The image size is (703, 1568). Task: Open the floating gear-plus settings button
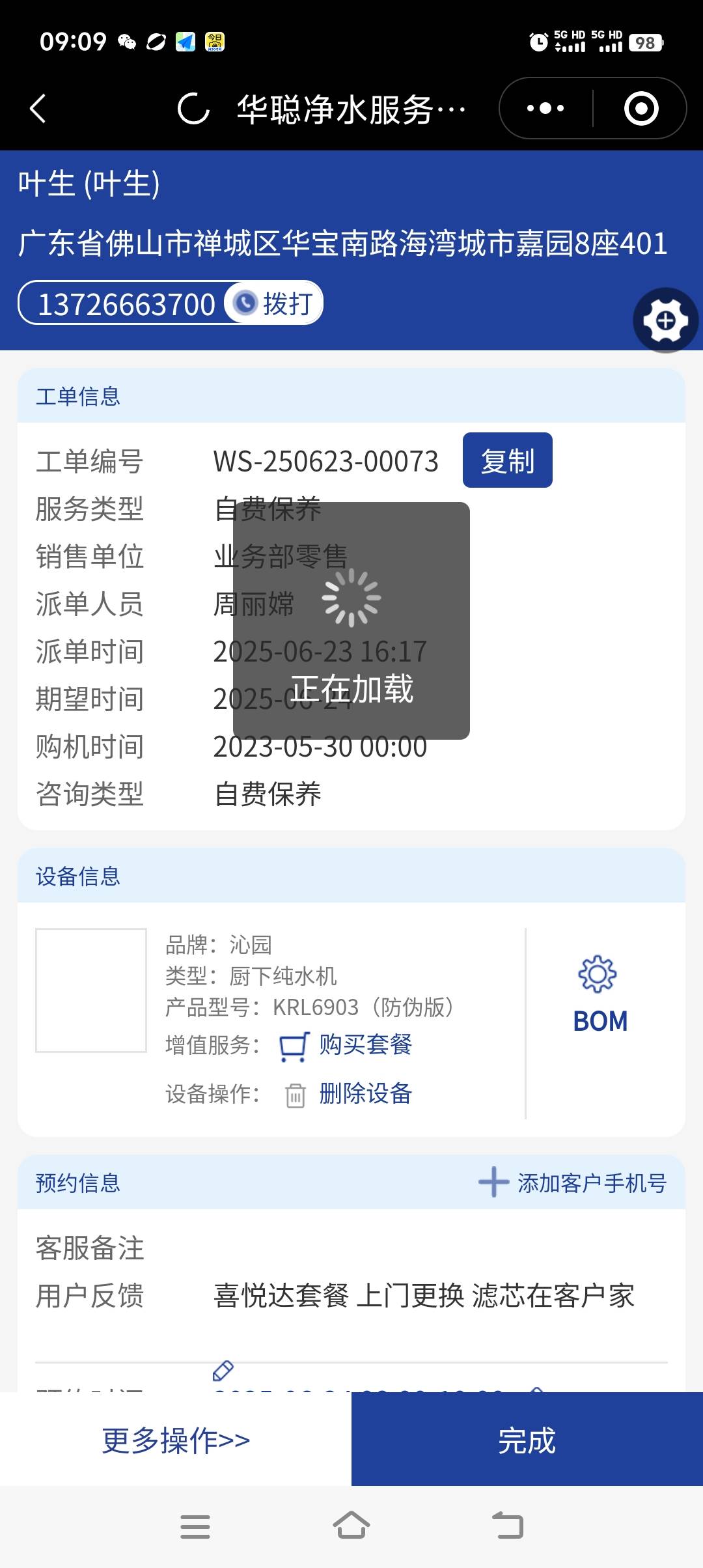pos(665,320)
